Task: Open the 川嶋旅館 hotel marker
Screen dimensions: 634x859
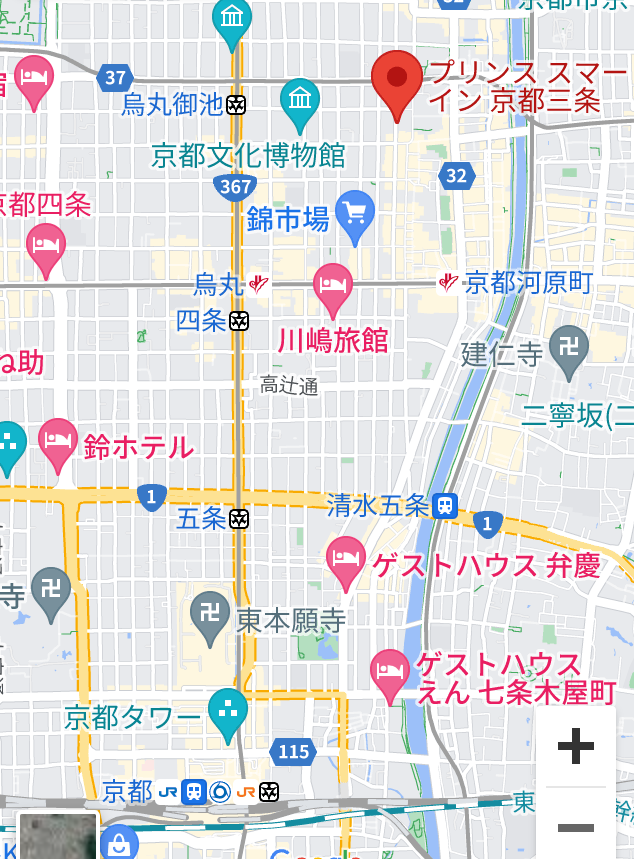Action: pos(333,286)
